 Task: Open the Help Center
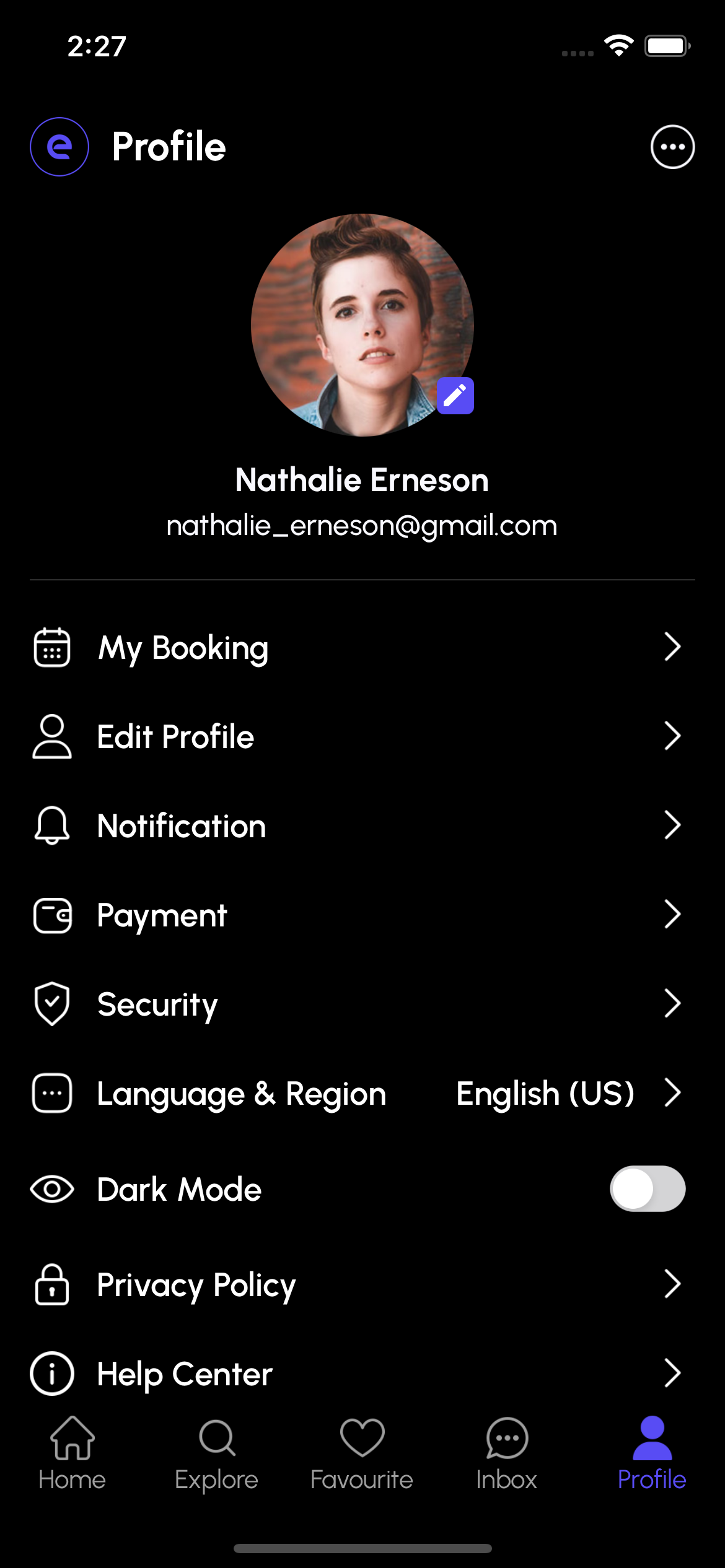click(x=362, y=1374)
